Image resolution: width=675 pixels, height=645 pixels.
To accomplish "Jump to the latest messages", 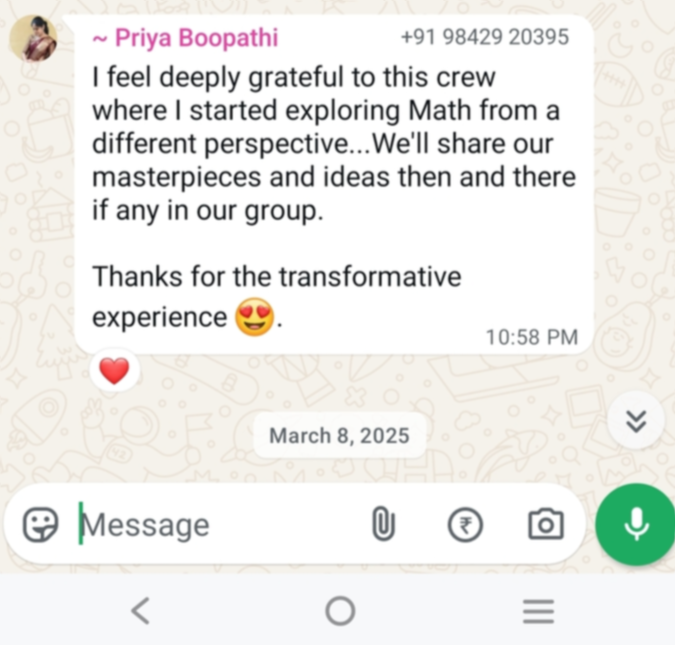I will (635, 421).
